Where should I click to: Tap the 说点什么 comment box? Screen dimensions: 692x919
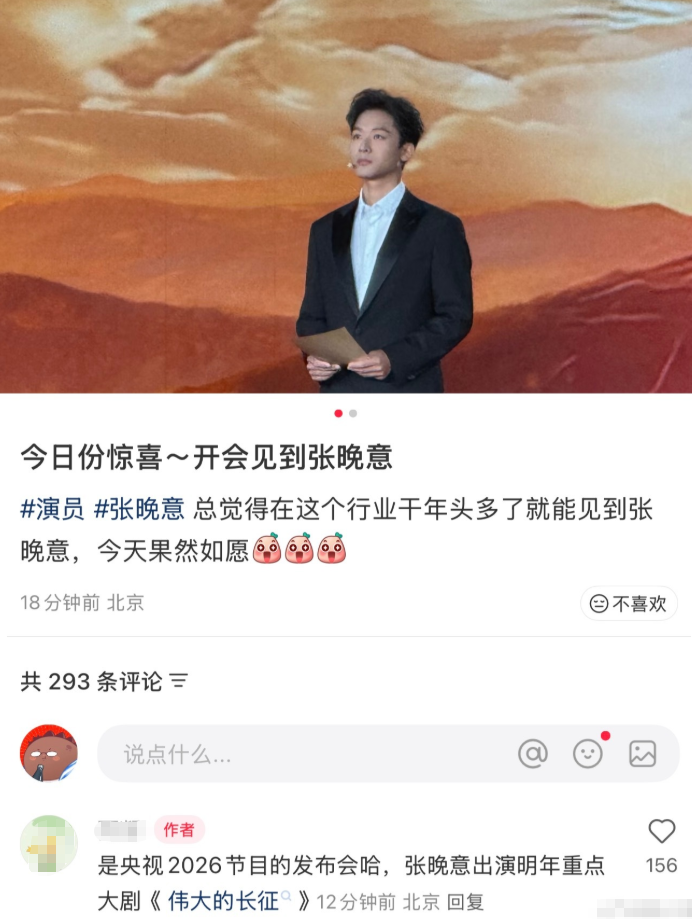click(x=300, y=754)
